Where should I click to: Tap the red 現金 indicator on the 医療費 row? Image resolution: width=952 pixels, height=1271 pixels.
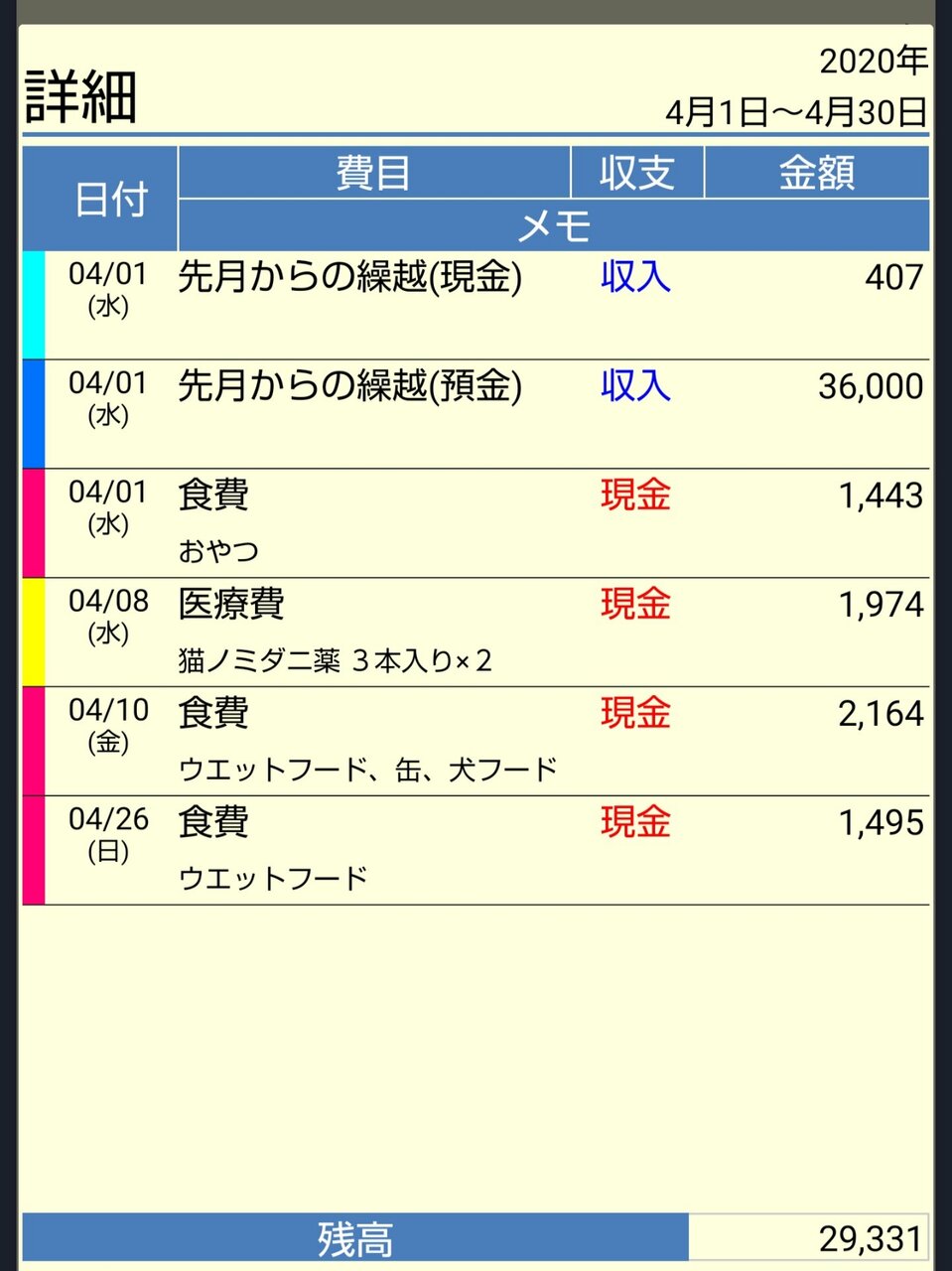point(632,605)
